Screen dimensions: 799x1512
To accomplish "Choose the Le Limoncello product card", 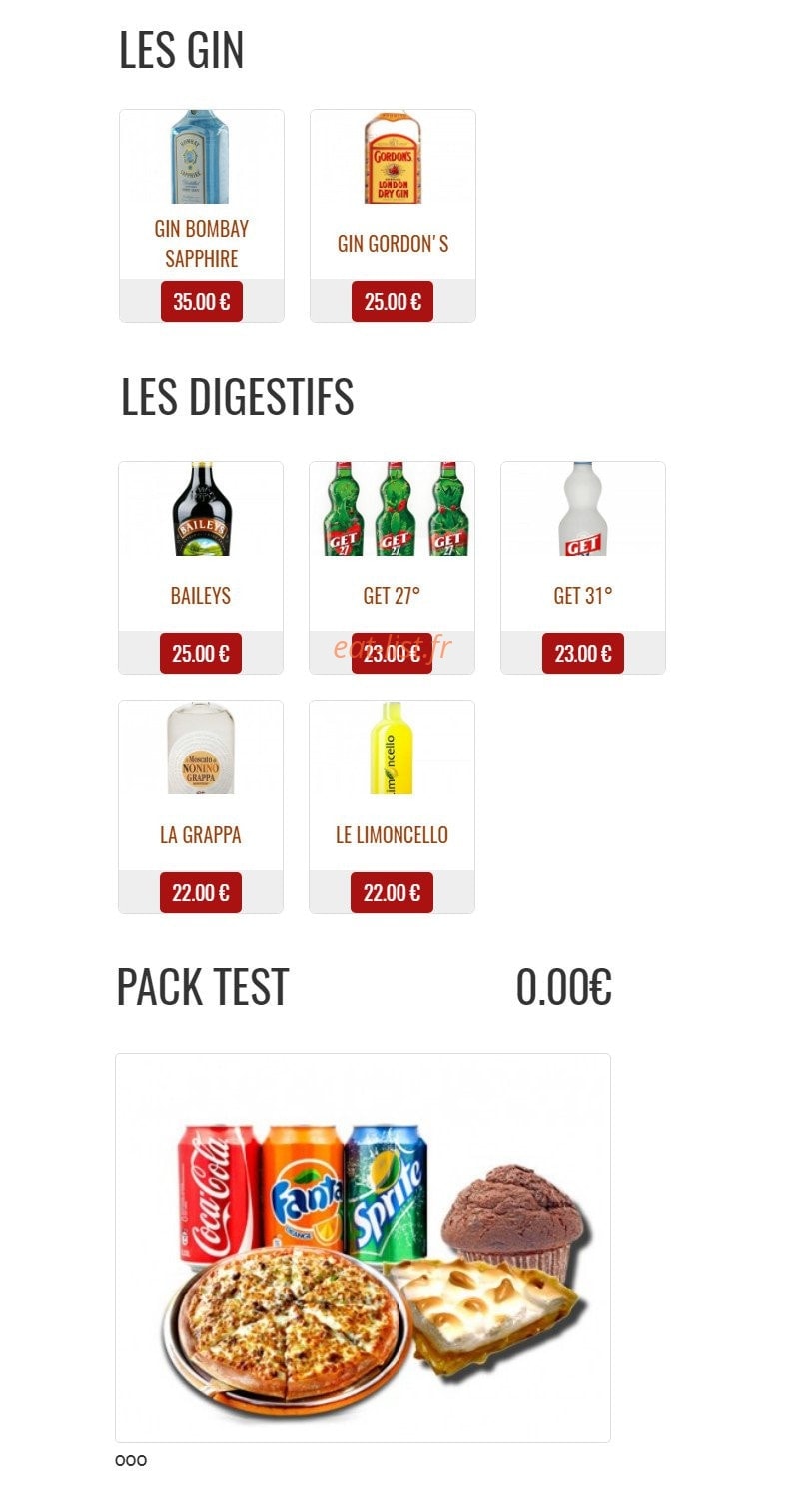I will [392, 806].
